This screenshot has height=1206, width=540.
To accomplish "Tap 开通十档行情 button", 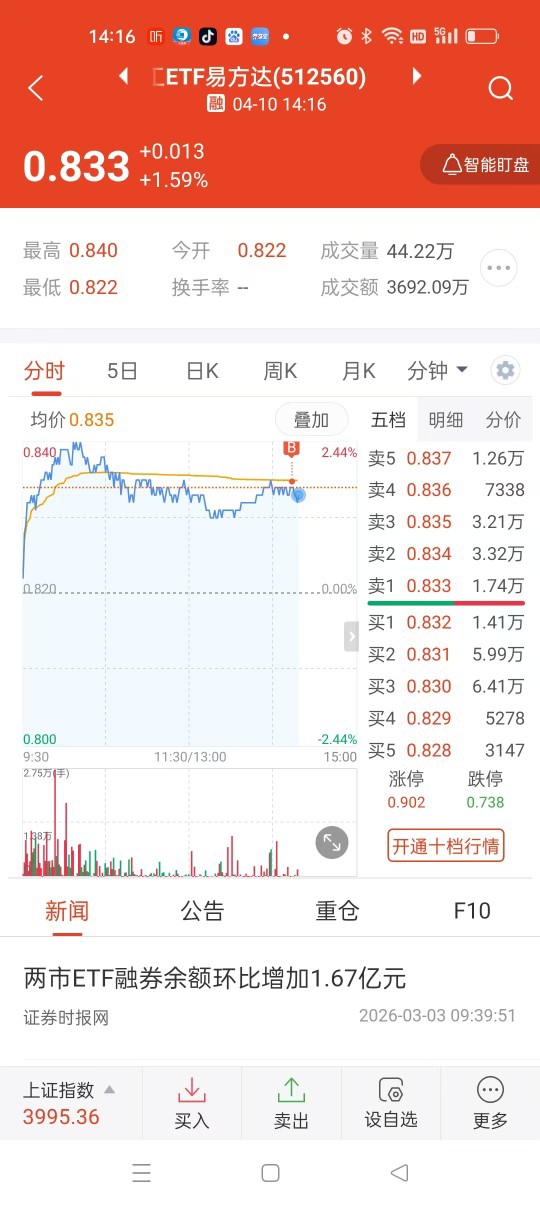I will point(446,846).
